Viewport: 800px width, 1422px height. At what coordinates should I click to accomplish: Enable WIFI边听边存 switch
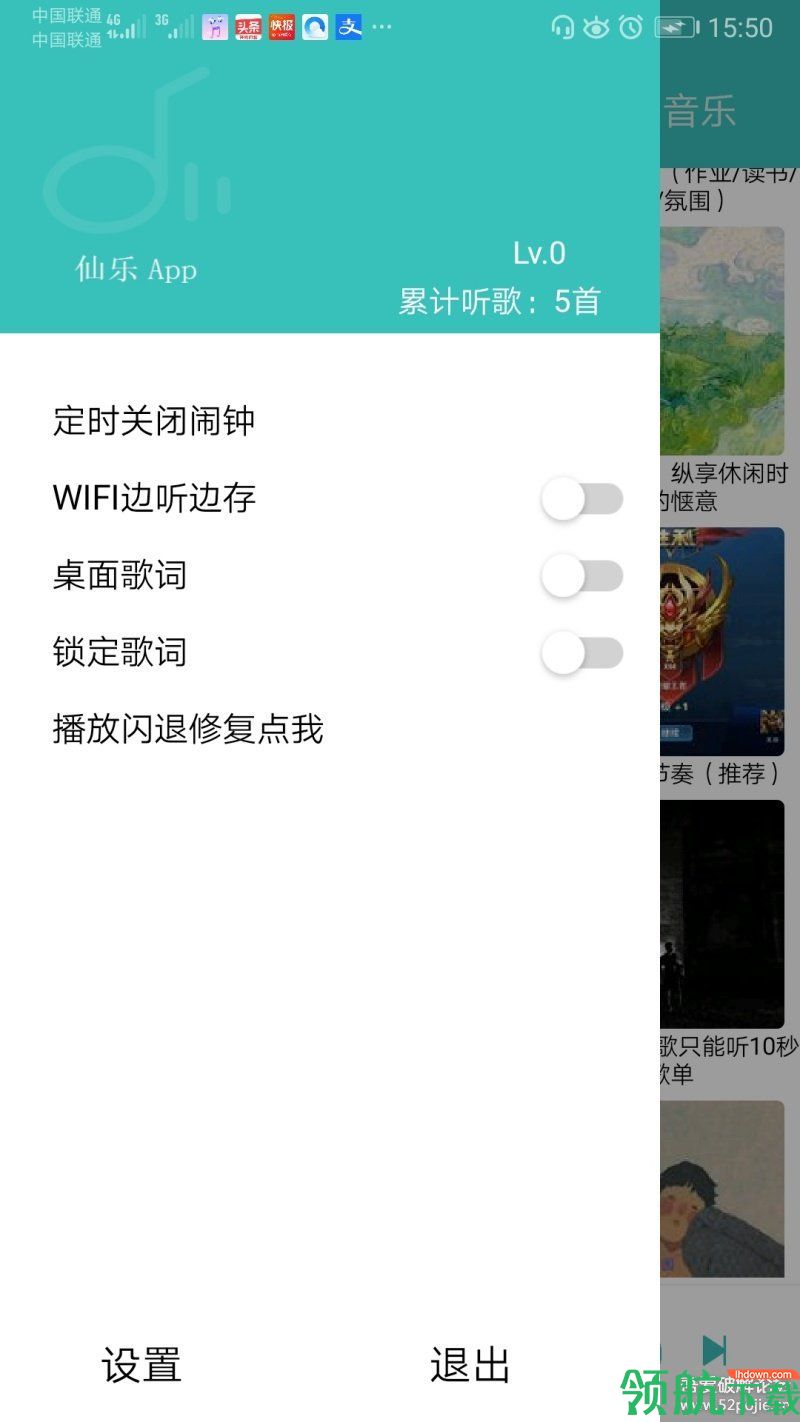click(581, 499)
